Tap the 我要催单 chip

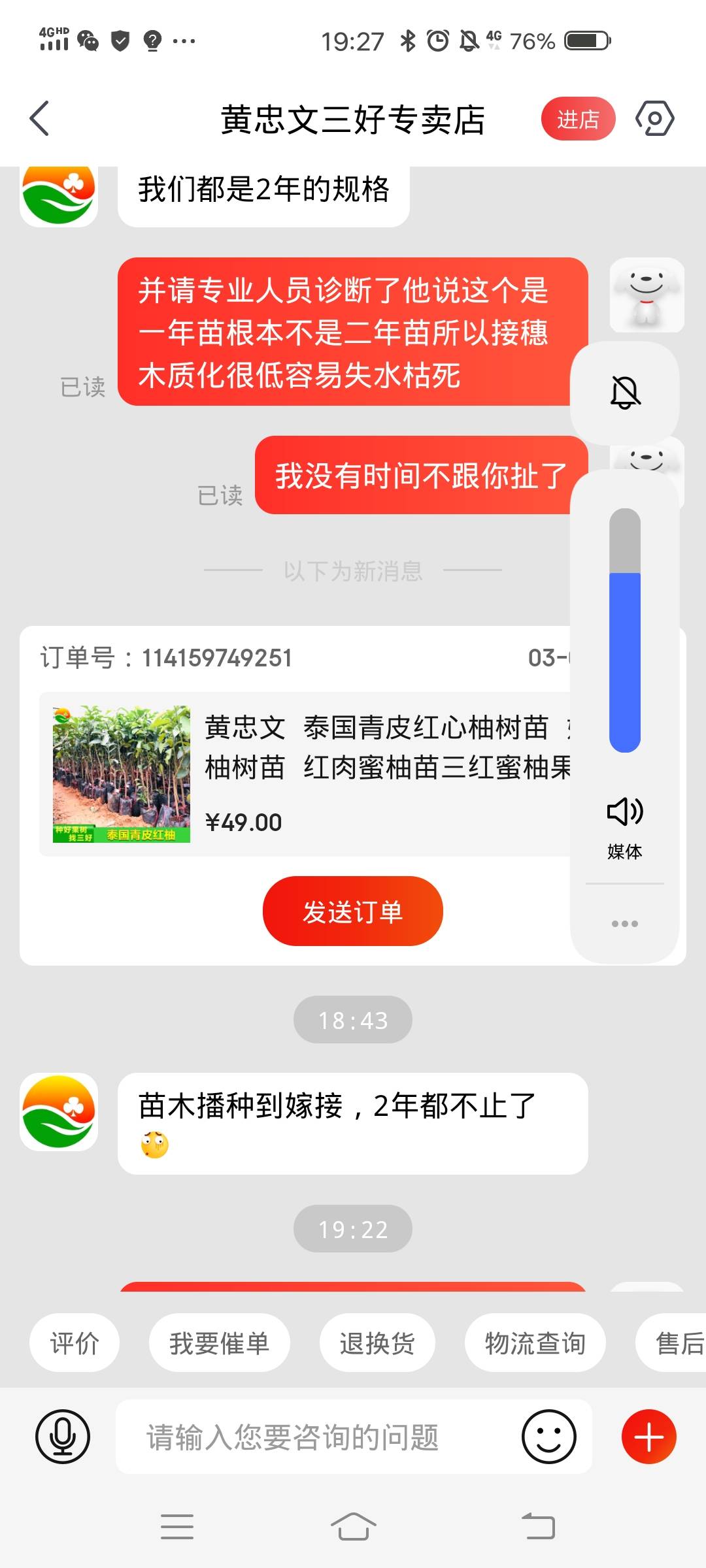(219, 1343)
